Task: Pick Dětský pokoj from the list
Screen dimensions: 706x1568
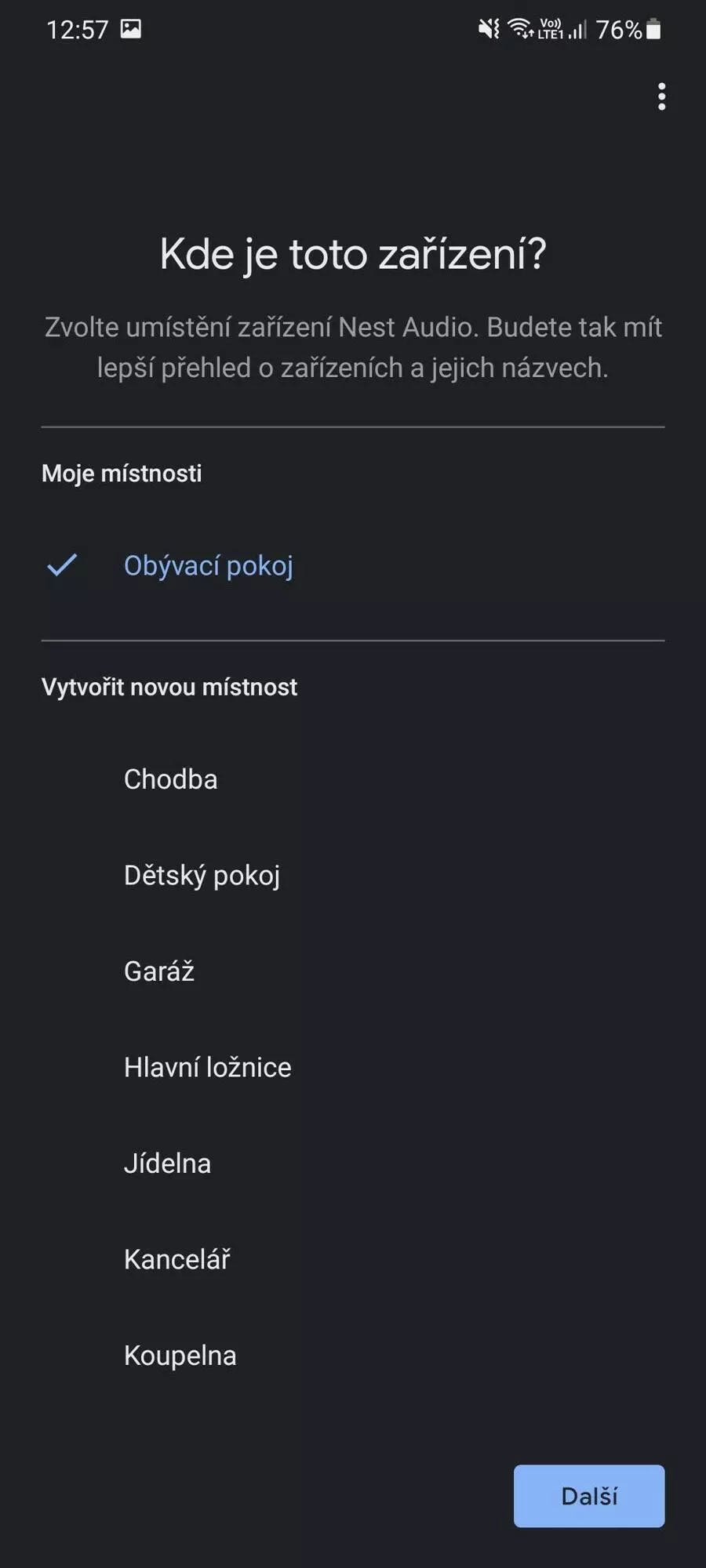Action: coord(353,875)
